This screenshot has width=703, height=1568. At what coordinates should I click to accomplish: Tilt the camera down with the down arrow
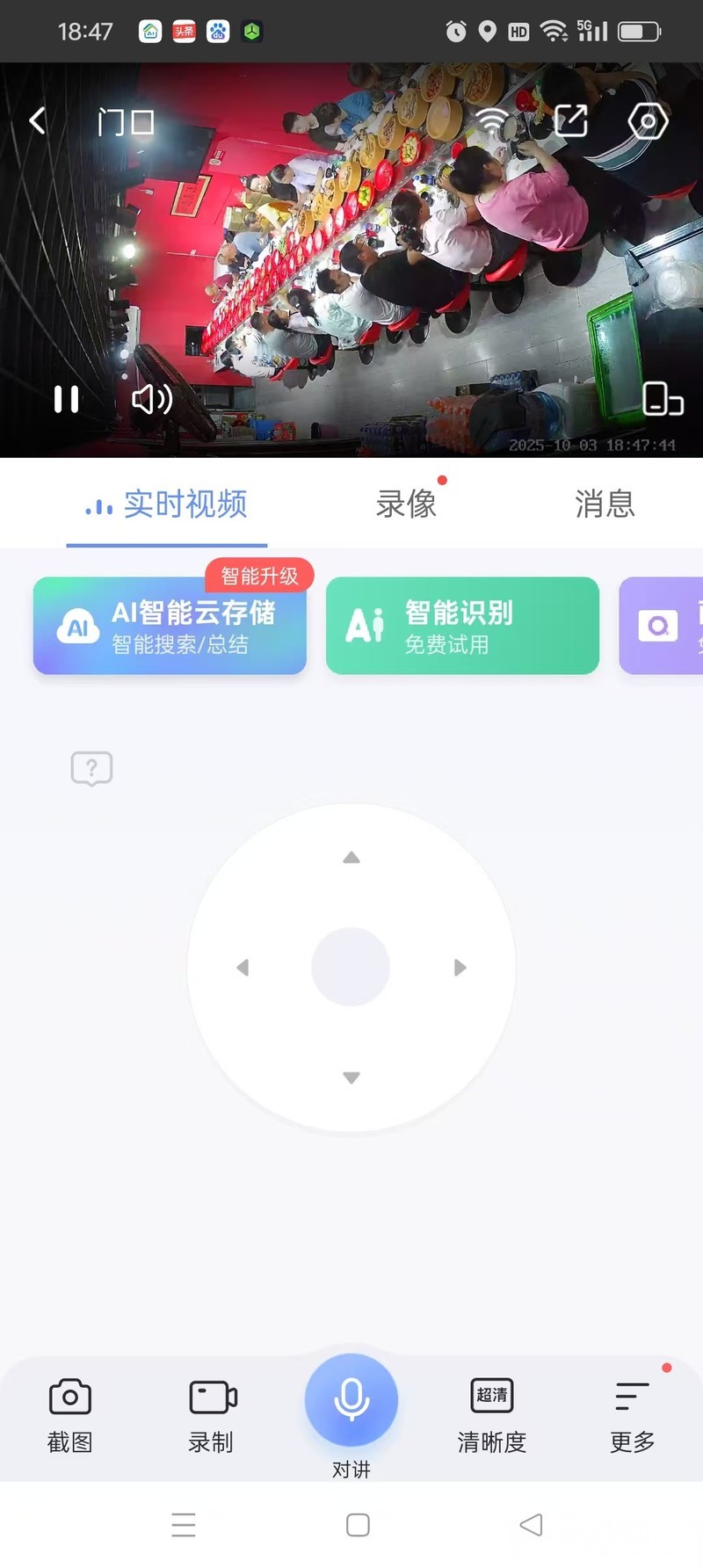click(351, 1078)
